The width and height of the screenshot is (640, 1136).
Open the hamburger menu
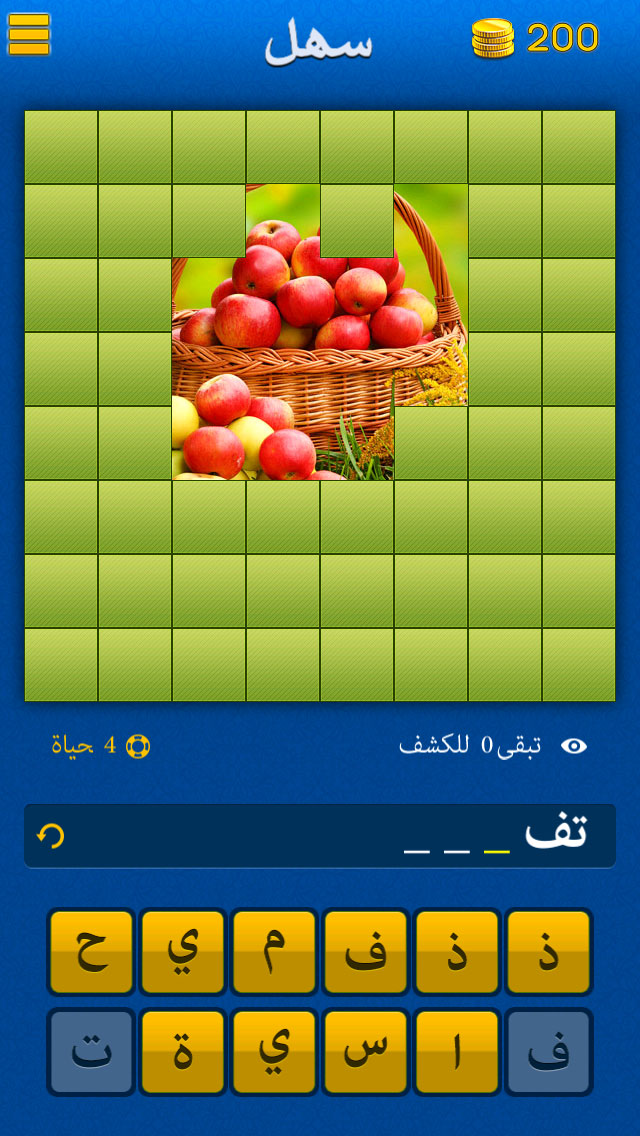29,35
